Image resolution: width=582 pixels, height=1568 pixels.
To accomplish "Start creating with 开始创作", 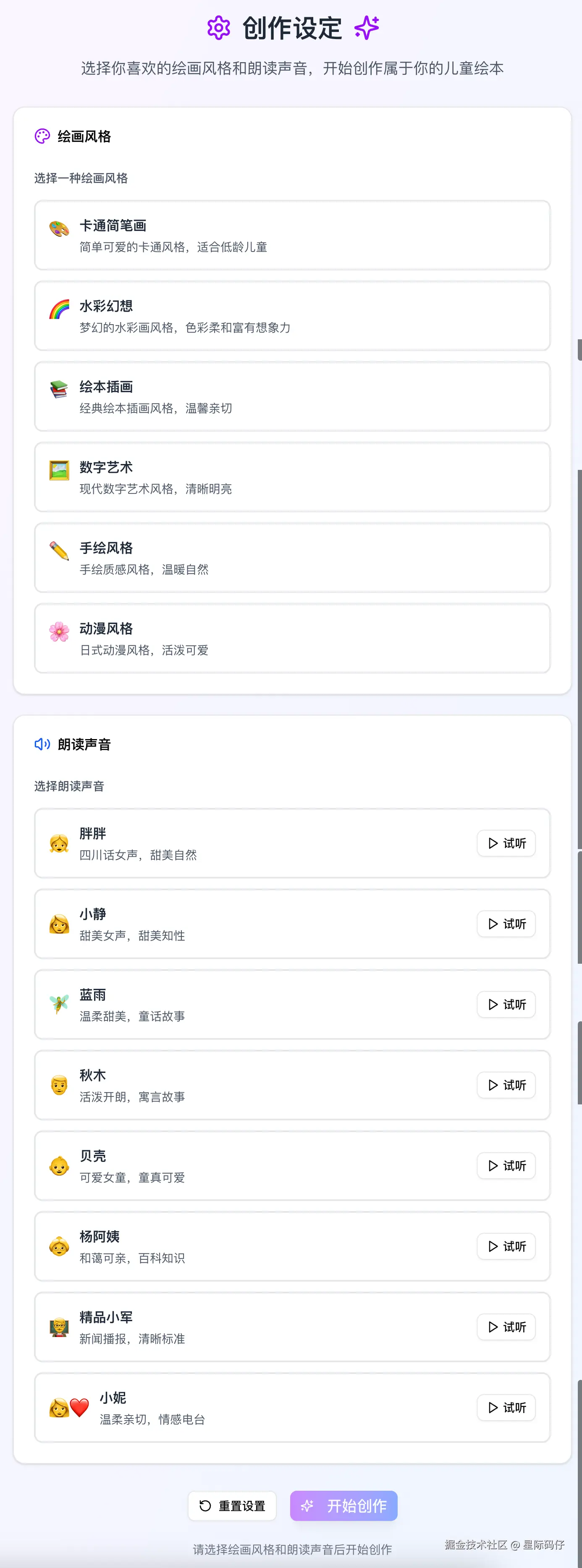I will coord(344,1506).
